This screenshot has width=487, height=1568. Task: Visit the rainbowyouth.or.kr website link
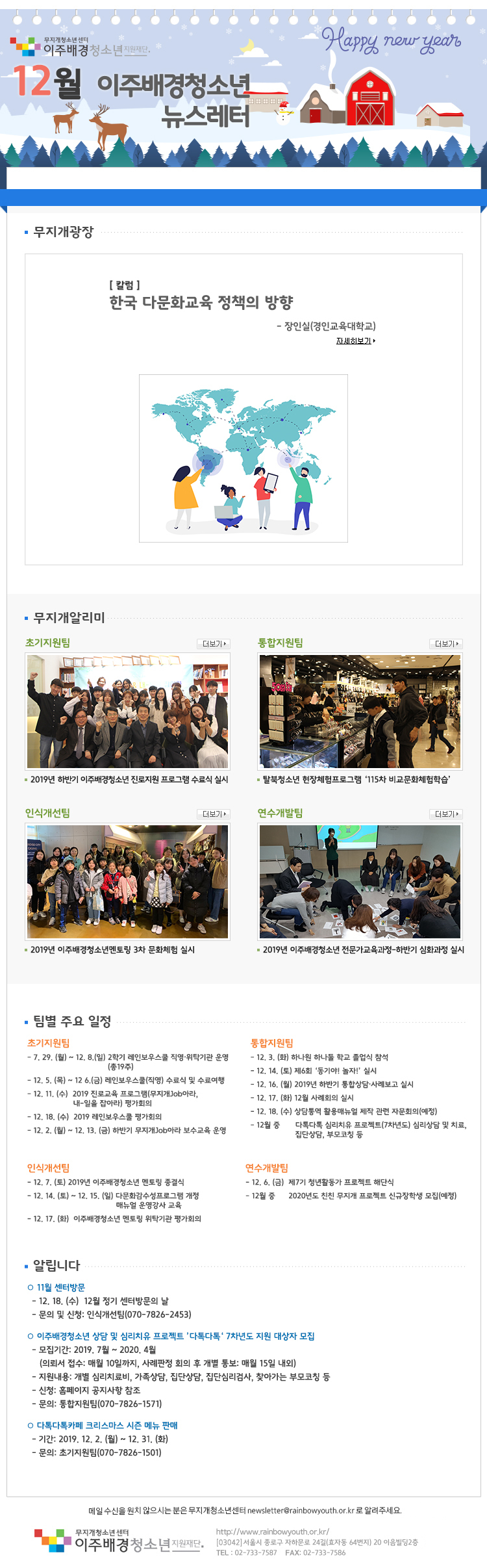pos(273,1531)
